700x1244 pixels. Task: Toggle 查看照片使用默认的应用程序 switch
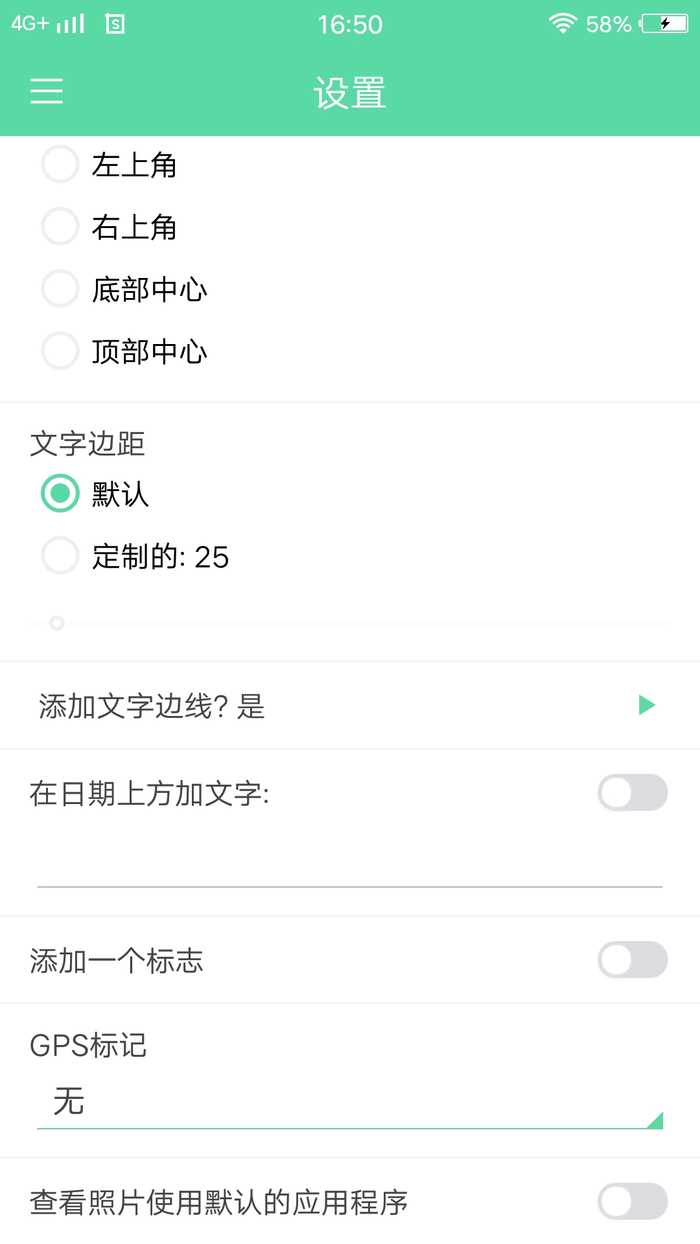[x=632, y=1201]
